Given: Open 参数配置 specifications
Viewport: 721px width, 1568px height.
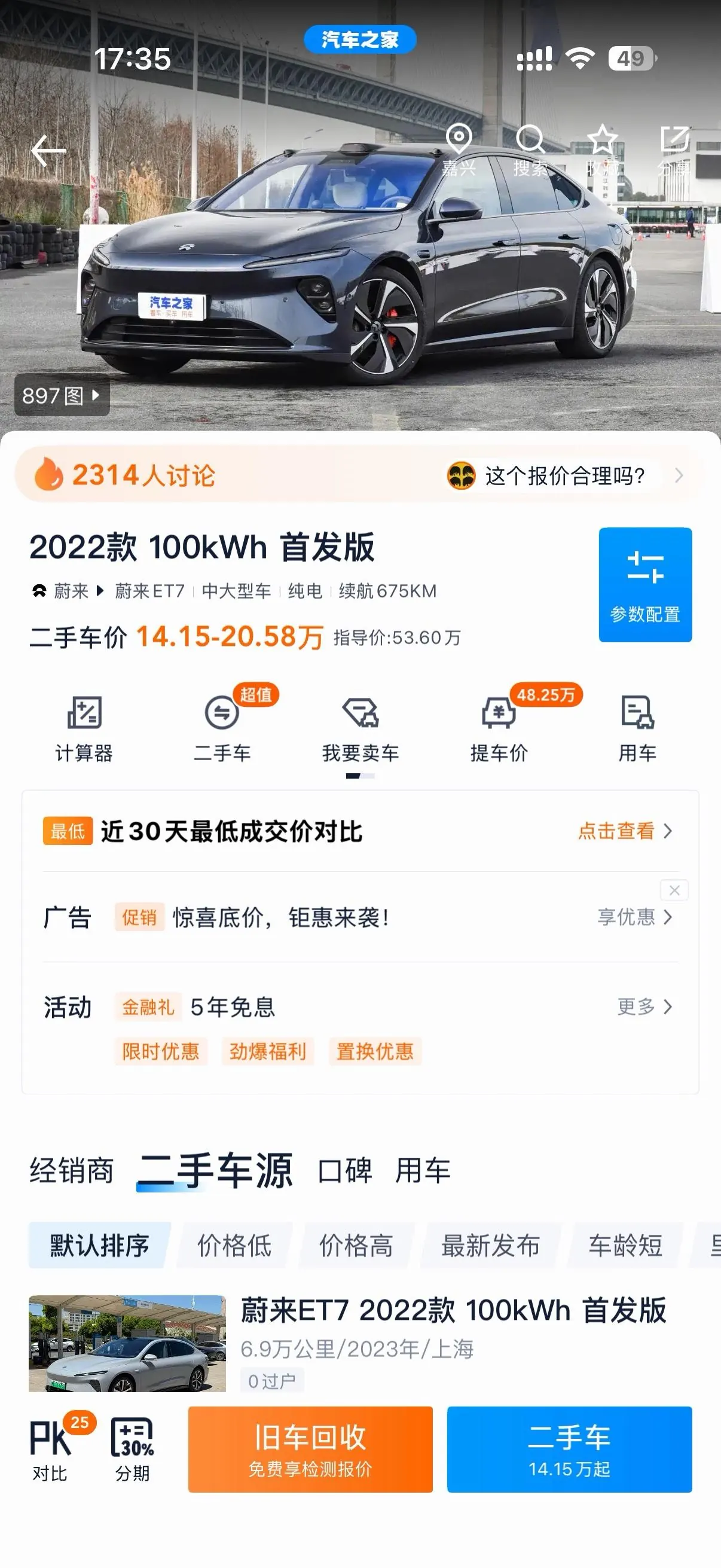Looking at the screenshot, I should tap(645, 584).
